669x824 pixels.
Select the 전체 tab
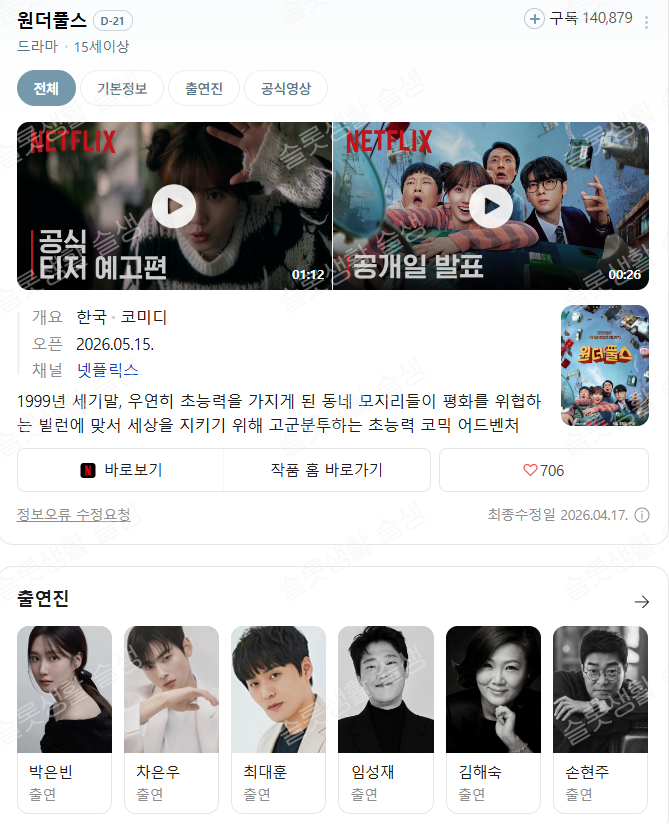46,89
